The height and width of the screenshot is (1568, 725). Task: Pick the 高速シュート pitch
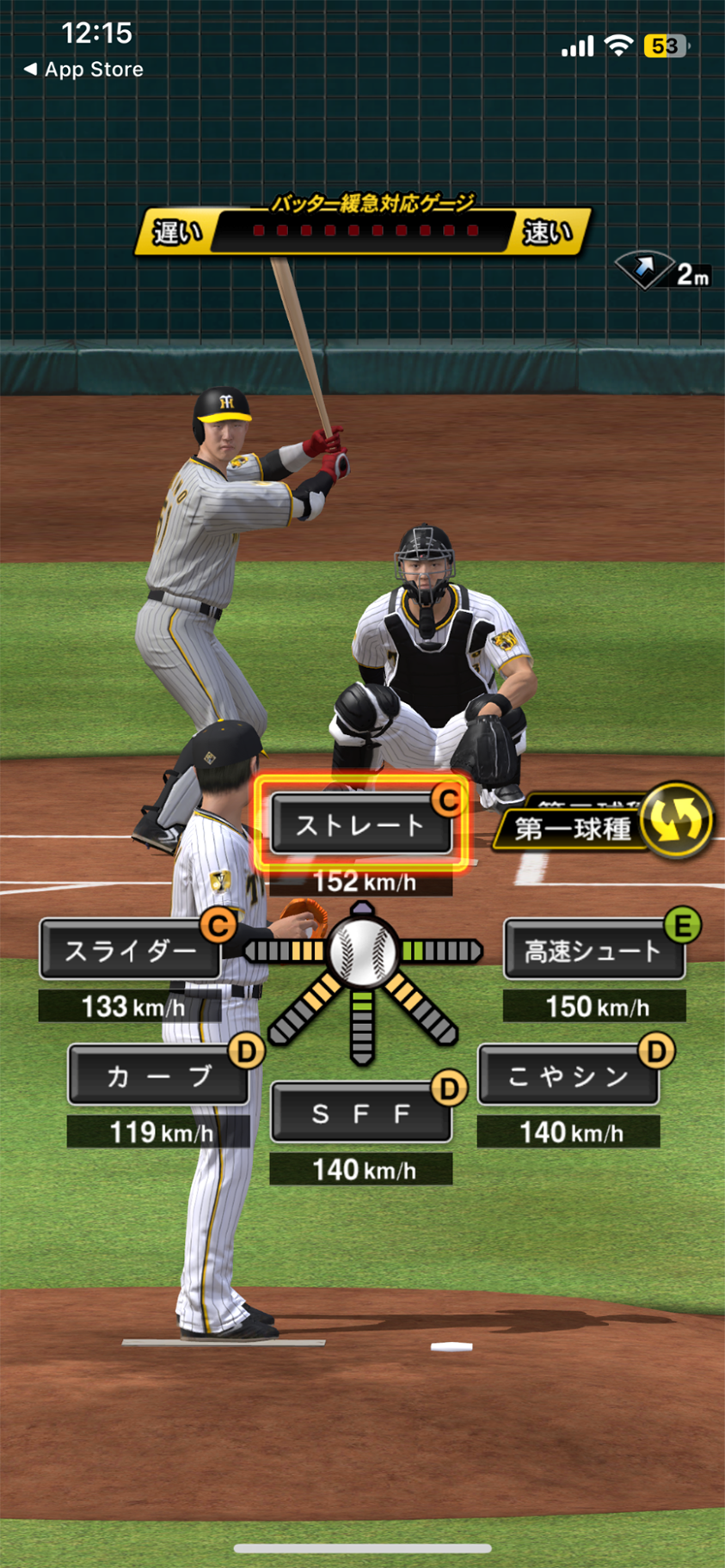593,951
